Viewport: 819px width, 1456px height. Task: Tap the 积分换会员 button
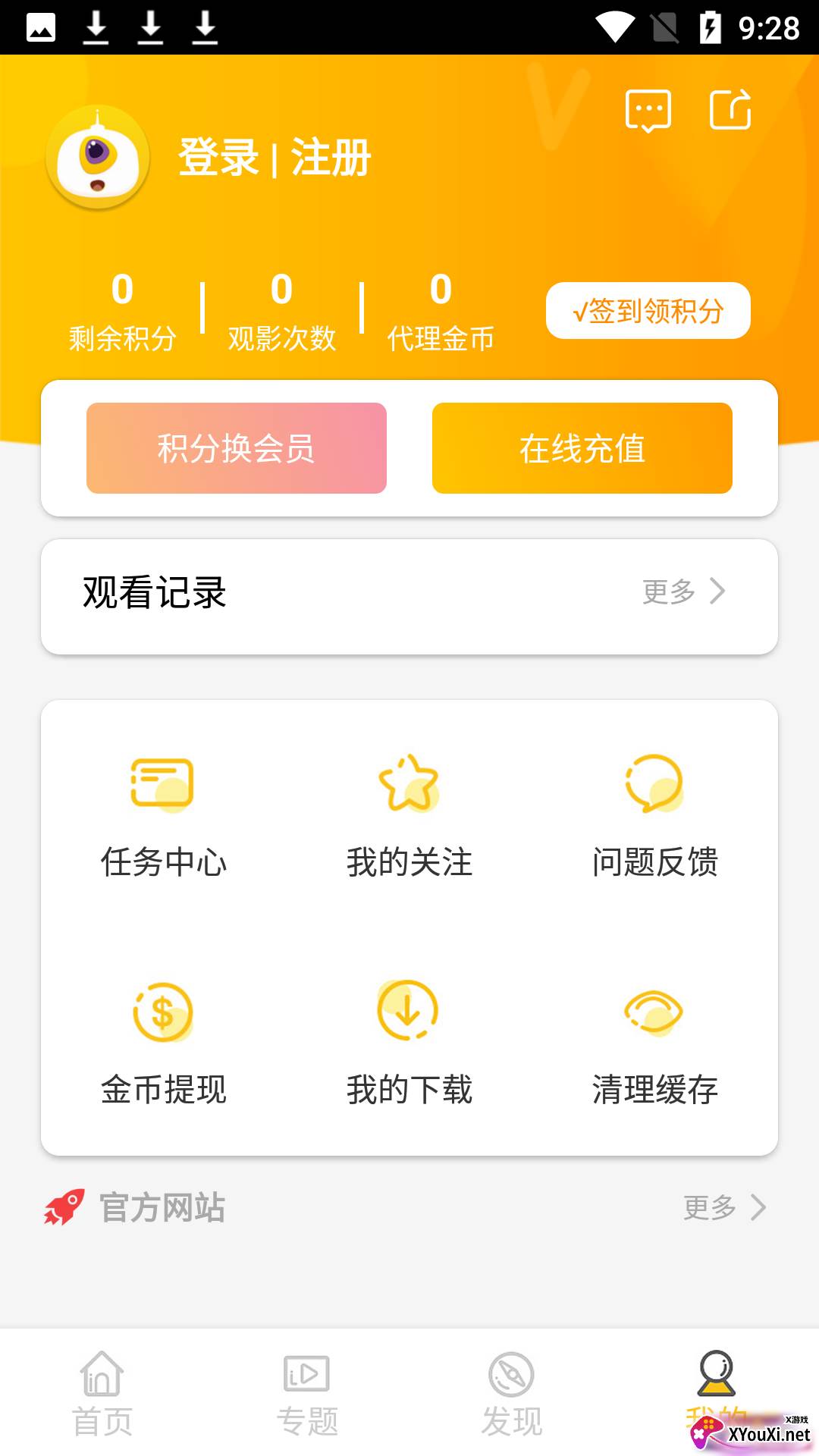237,448
